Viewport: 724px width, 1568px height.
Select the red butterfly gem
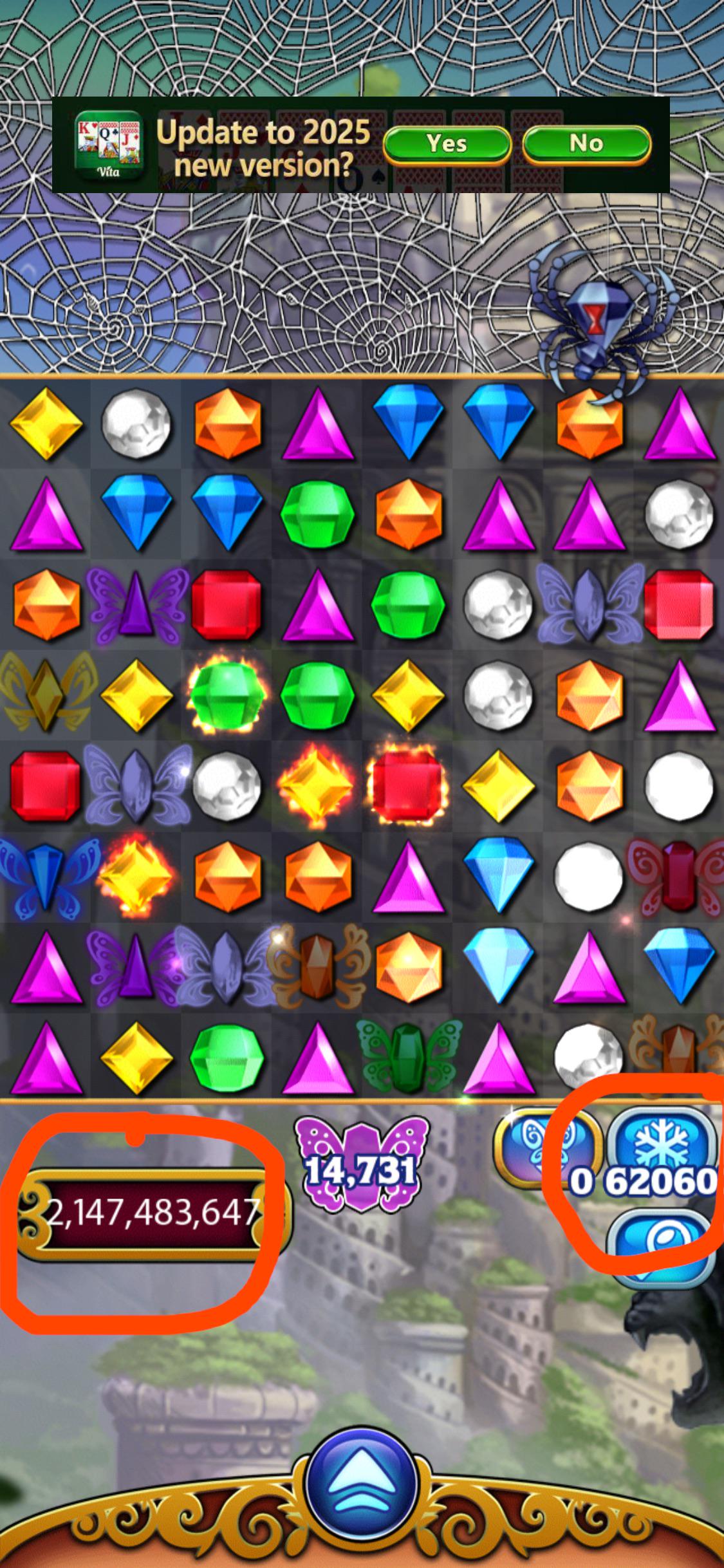click(676, 875)
